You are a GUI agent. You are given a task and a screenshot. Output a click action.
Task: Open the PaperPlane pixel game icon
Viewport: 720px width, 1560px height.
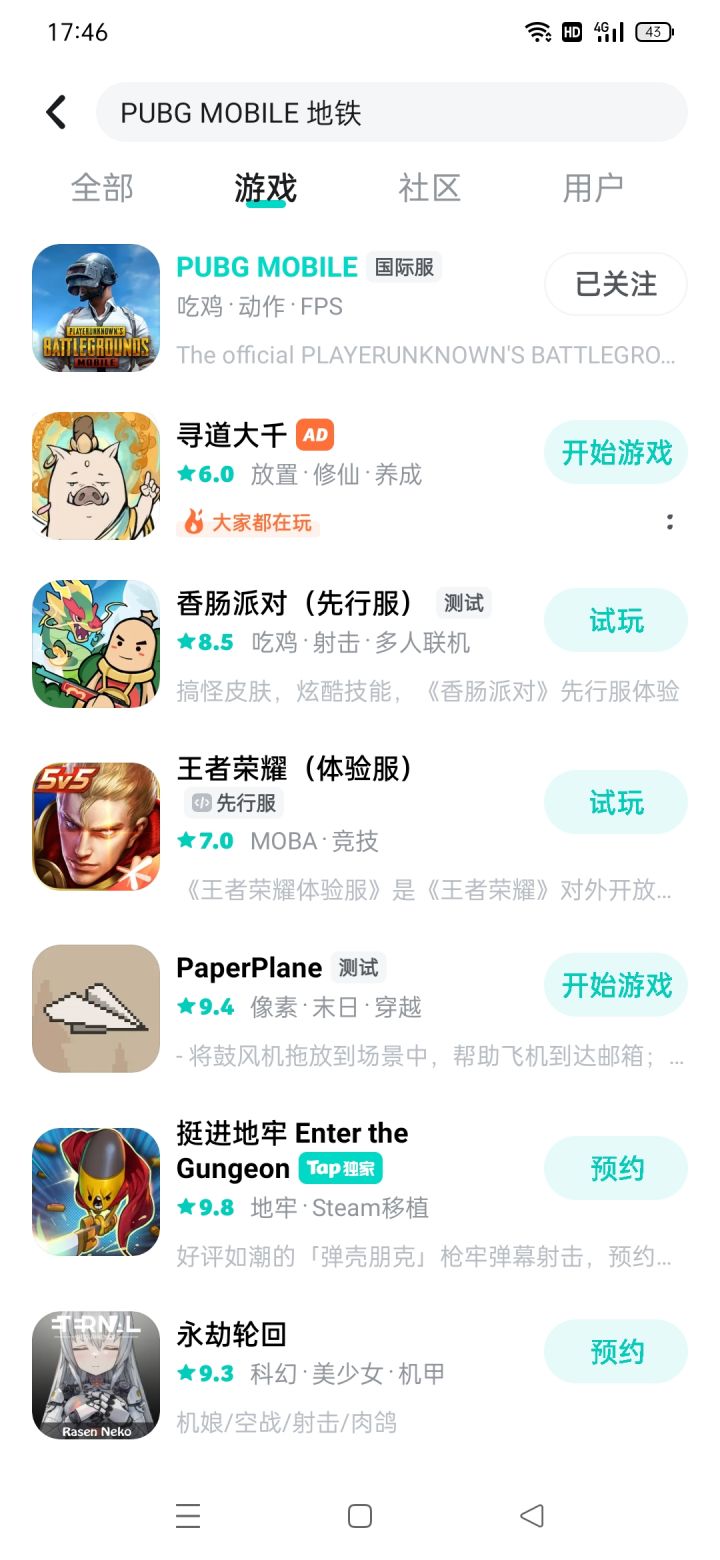pyautogui.click(x=95, y=1008)
